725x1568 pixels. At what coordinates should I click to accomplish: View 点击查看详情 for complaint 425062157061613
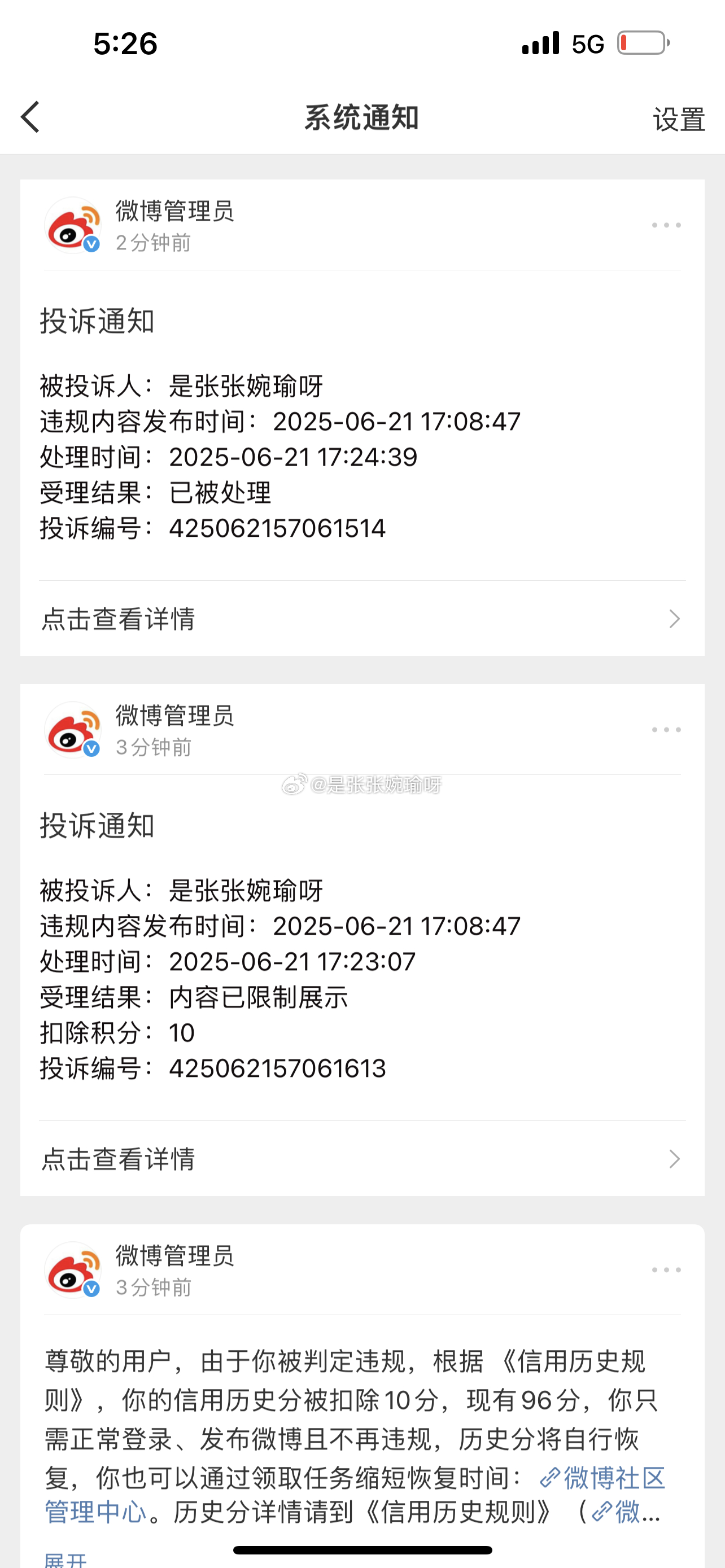(x=362, y=1159)
